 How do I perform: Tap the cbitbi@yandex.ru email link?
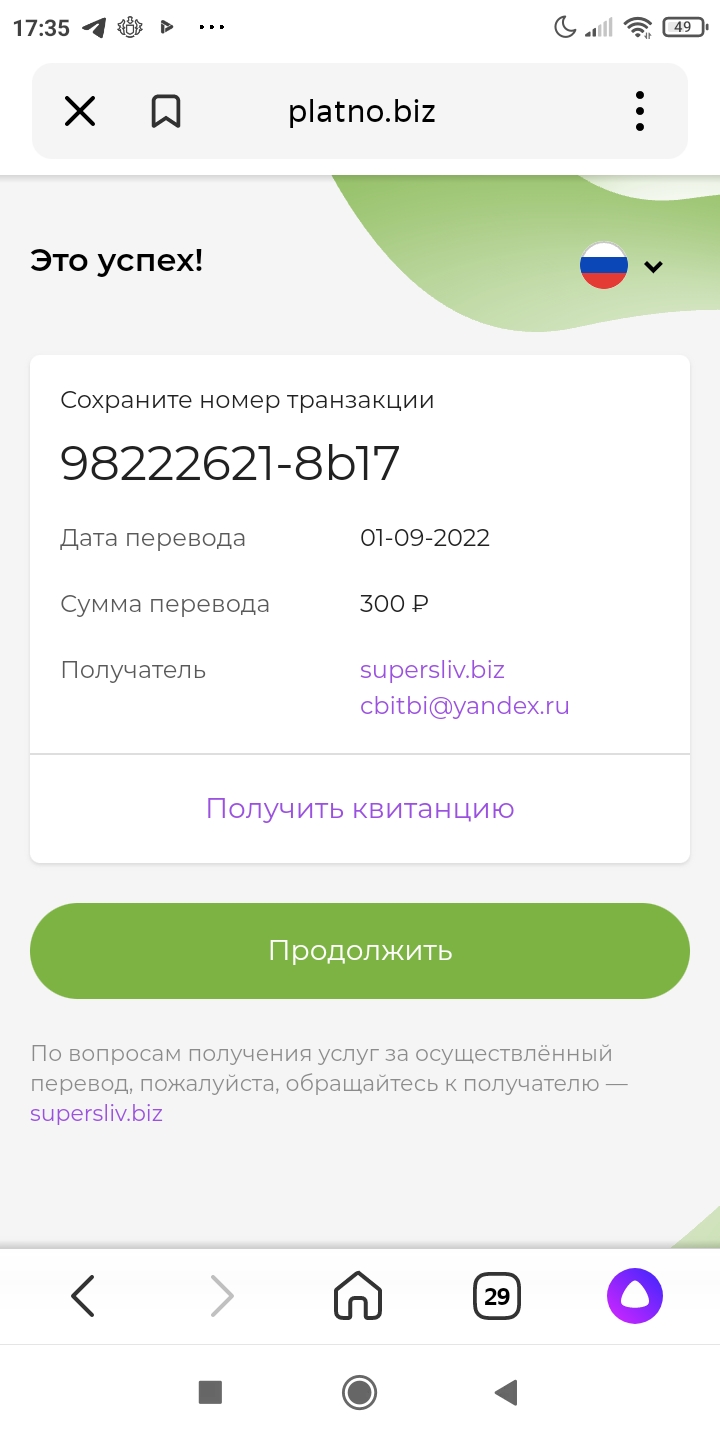pyautogui.click(x=465, y=706)
